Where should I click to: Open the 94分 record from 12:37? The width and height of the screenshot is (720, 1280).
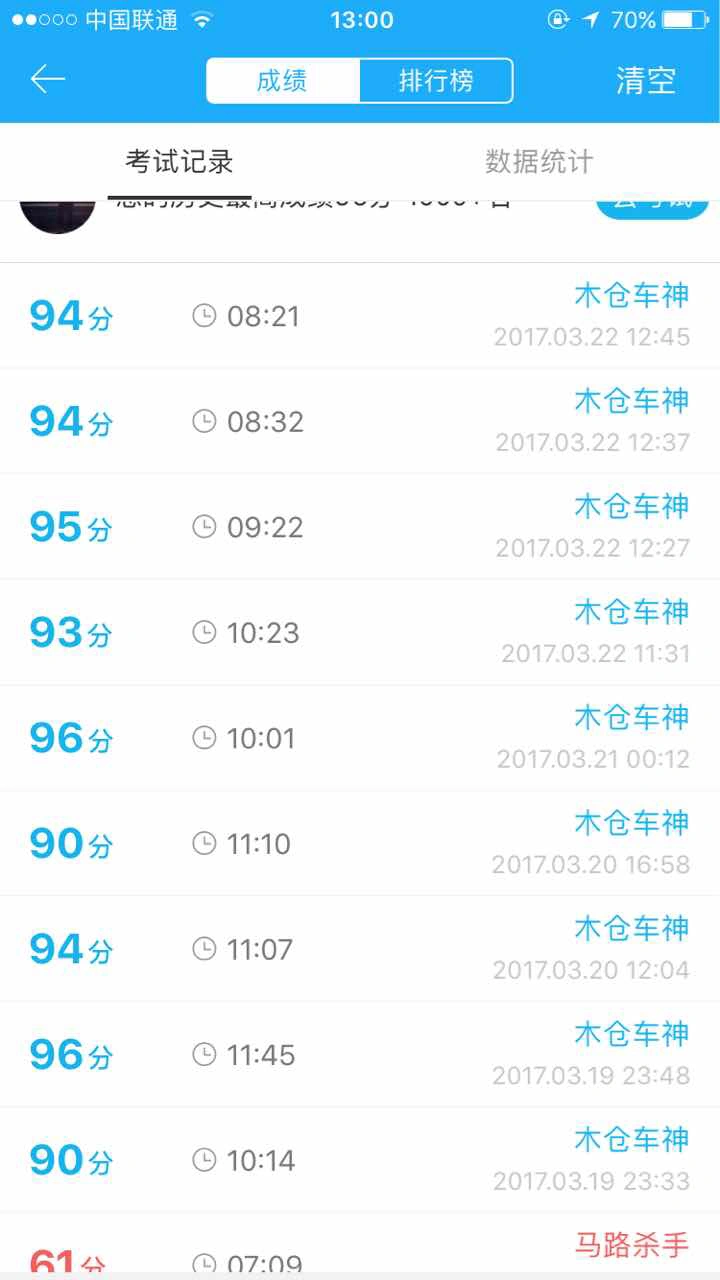click(x=360, y=421)
